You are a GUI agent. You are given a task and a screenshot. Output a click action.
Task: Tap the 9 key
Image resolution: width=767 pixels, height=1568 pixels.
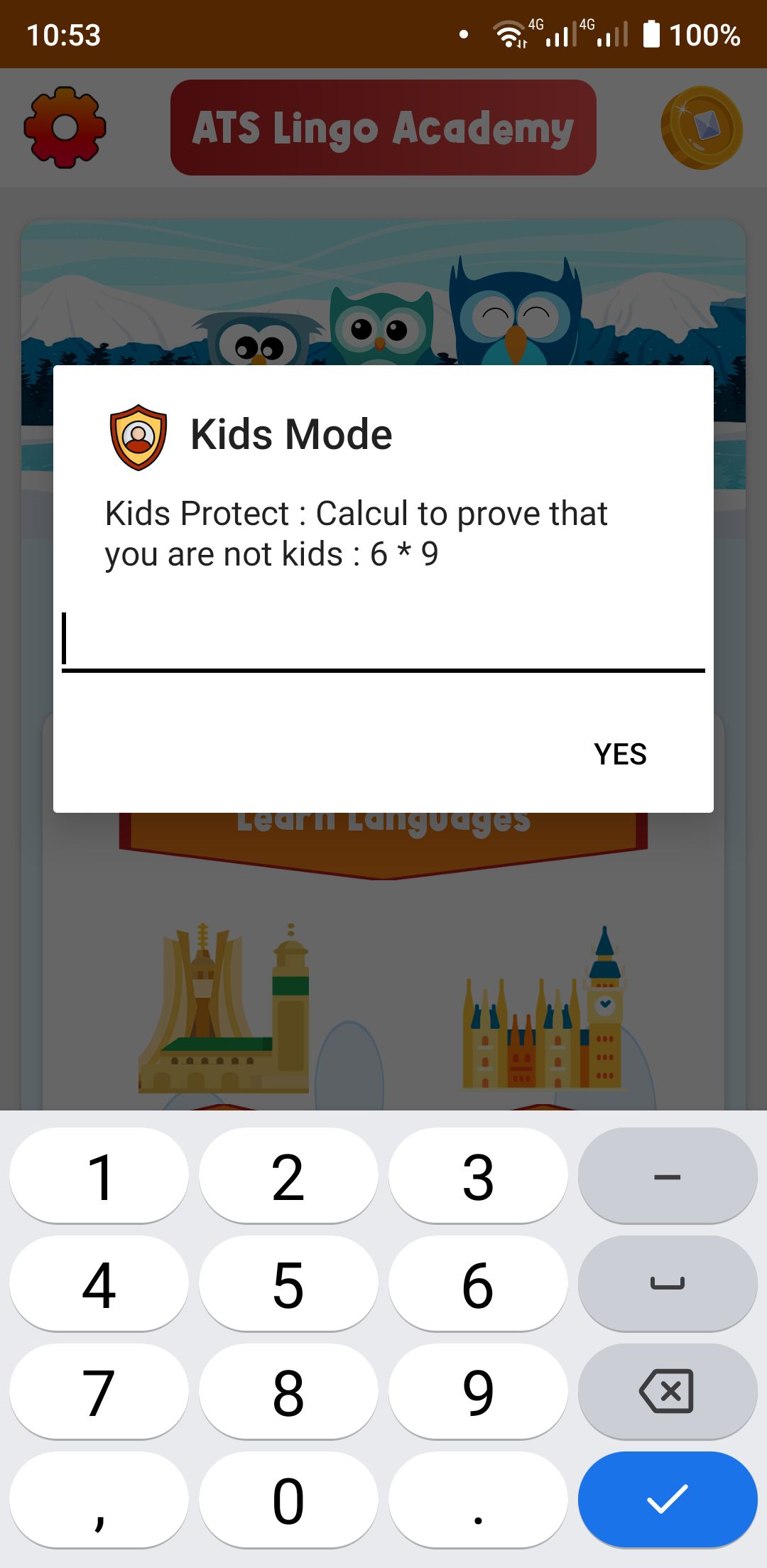pyautogui.click(x=478, y=1391)
